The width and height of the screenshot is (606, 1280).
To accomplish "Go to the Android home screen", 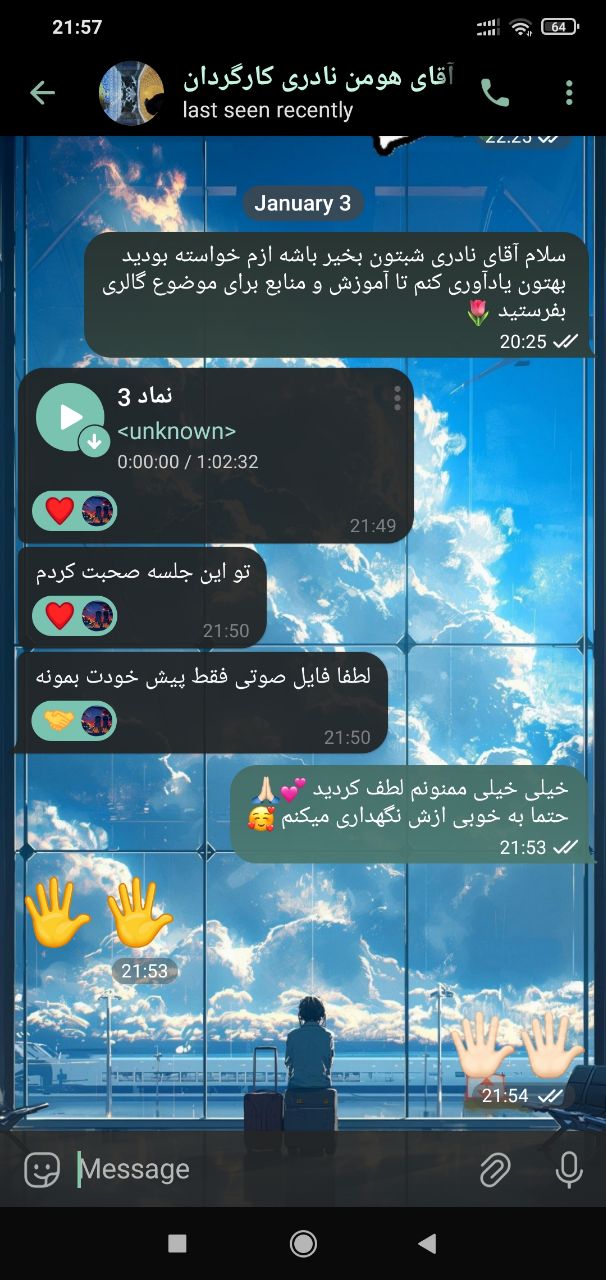I will pos(303,1243).
